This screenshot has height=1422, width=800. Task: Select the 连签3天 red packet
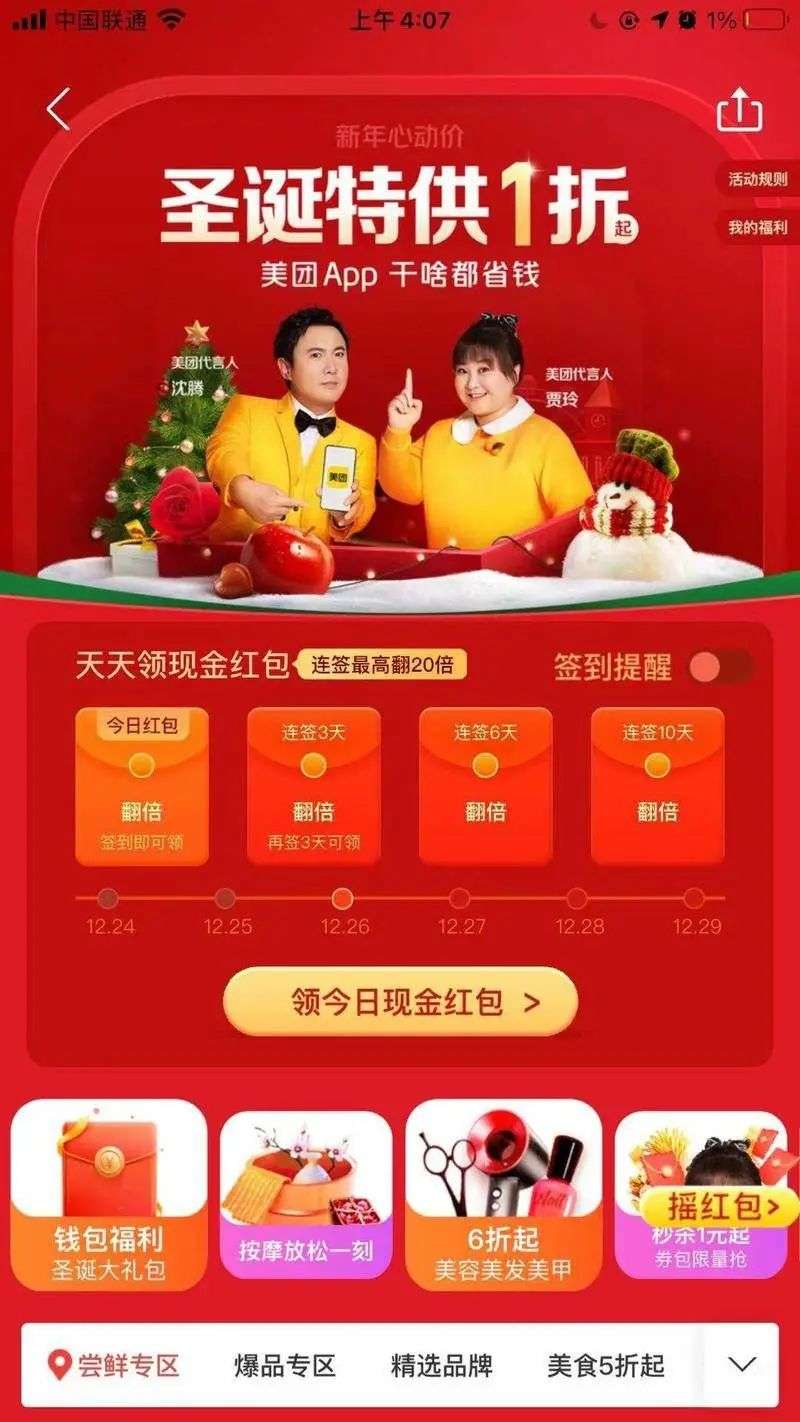(314, 785)
